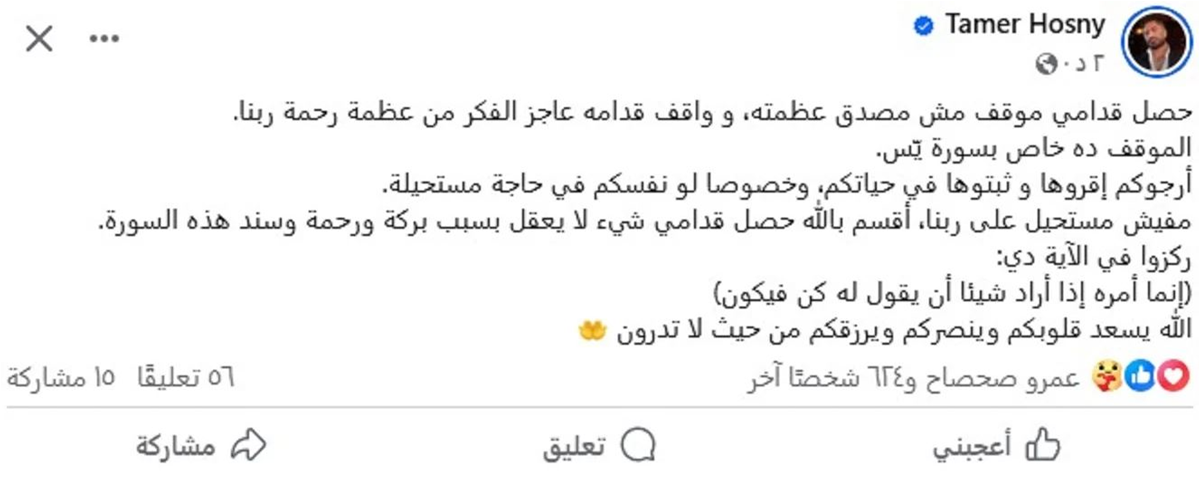
Task: Open the three-dot options menu
Action: click(x=104, y=40)
